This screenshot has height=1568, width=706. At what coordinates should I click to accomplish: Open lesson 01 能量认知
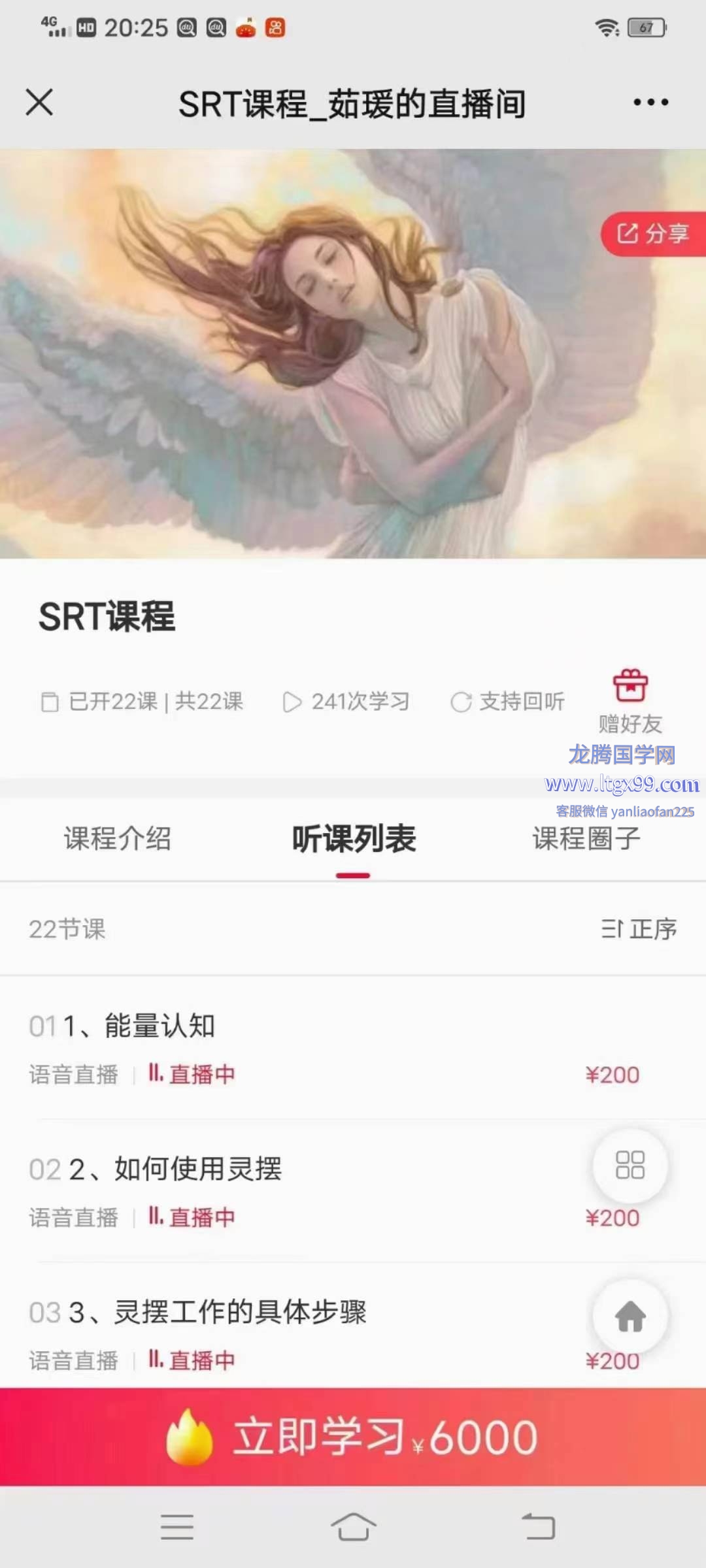(x=353, y=1048)
